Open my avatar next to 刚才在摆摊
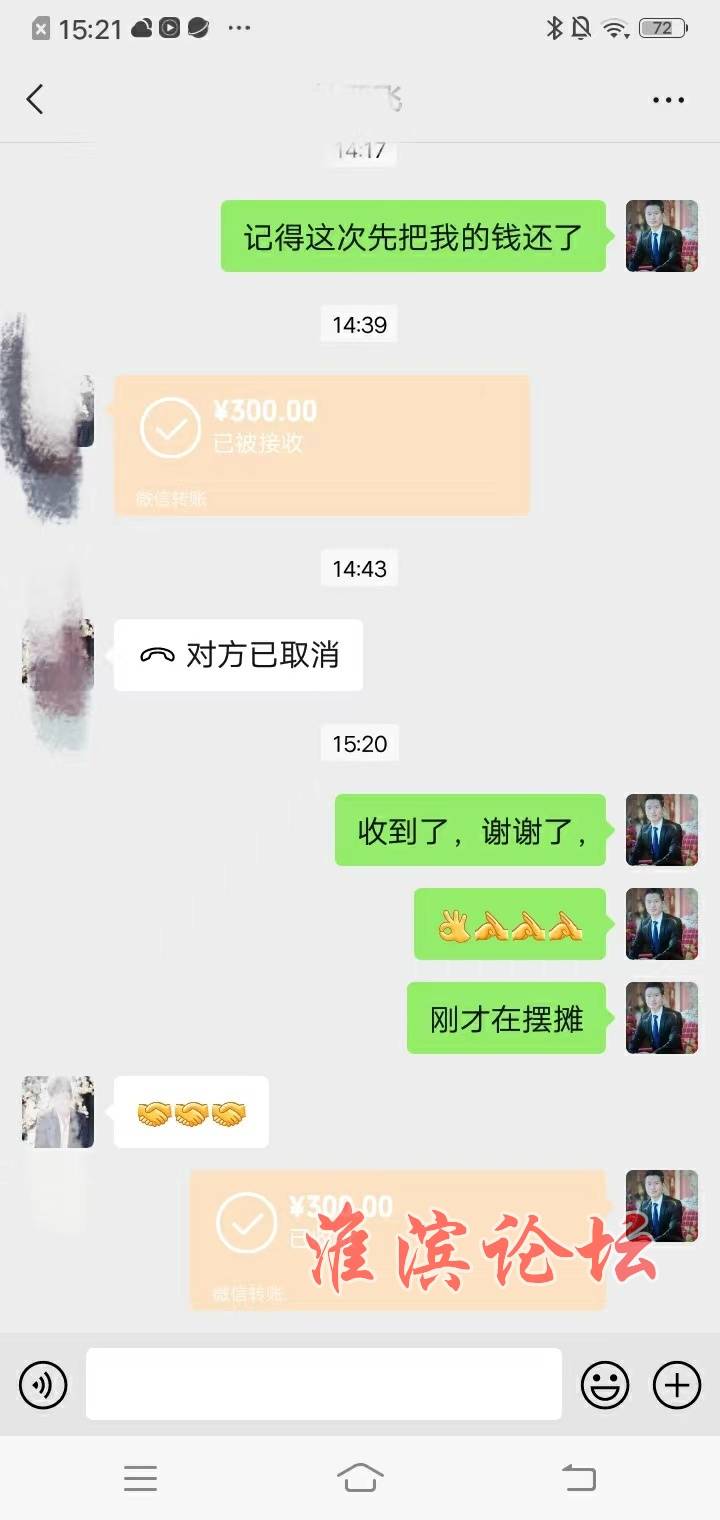This screenshot has height=1520, width=720. [661, 1017]
